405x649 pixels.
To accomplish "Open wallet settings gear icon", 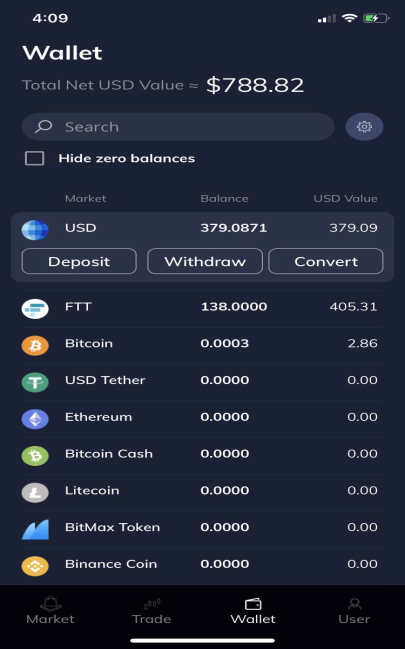I will 364,127.
